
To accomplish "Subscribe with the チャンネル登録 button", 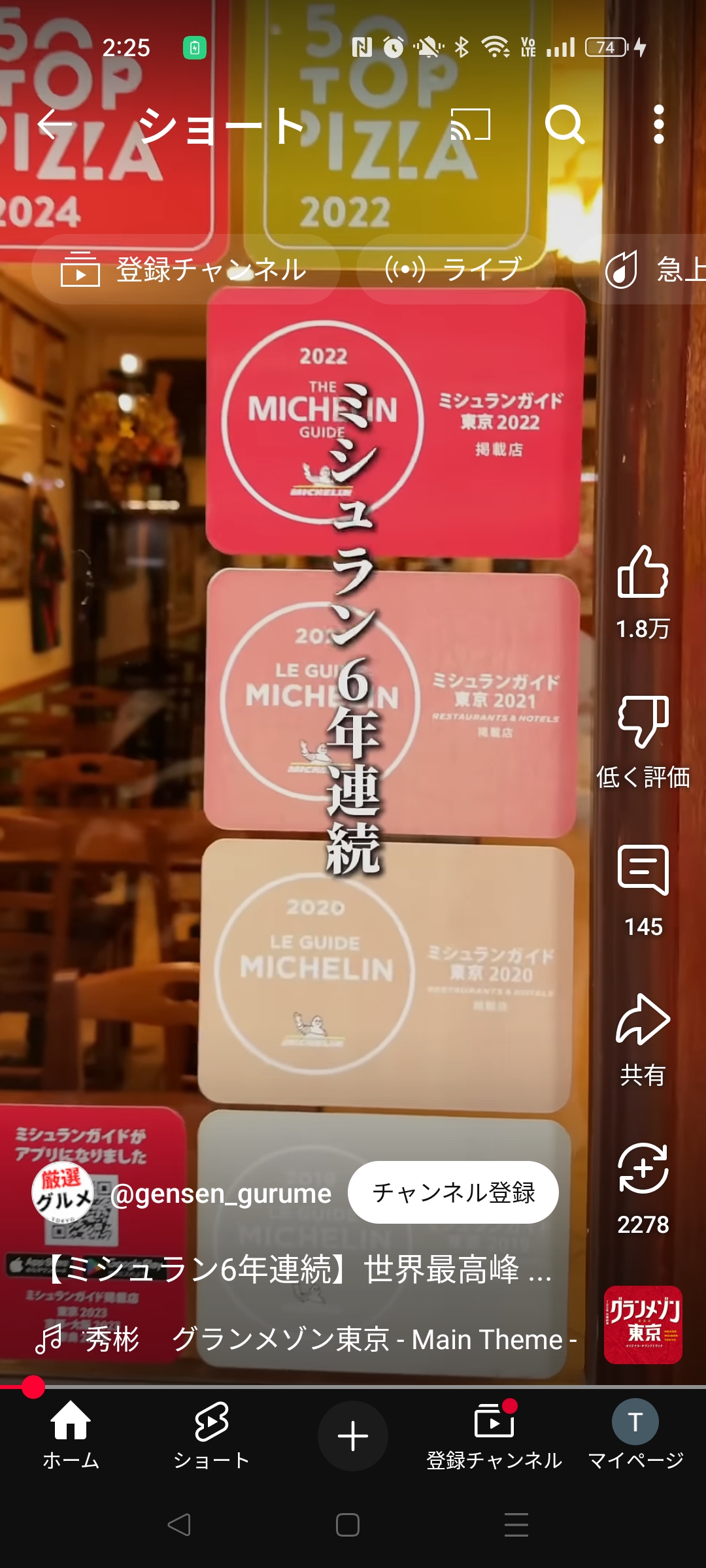I will (x=453, y=1192).
